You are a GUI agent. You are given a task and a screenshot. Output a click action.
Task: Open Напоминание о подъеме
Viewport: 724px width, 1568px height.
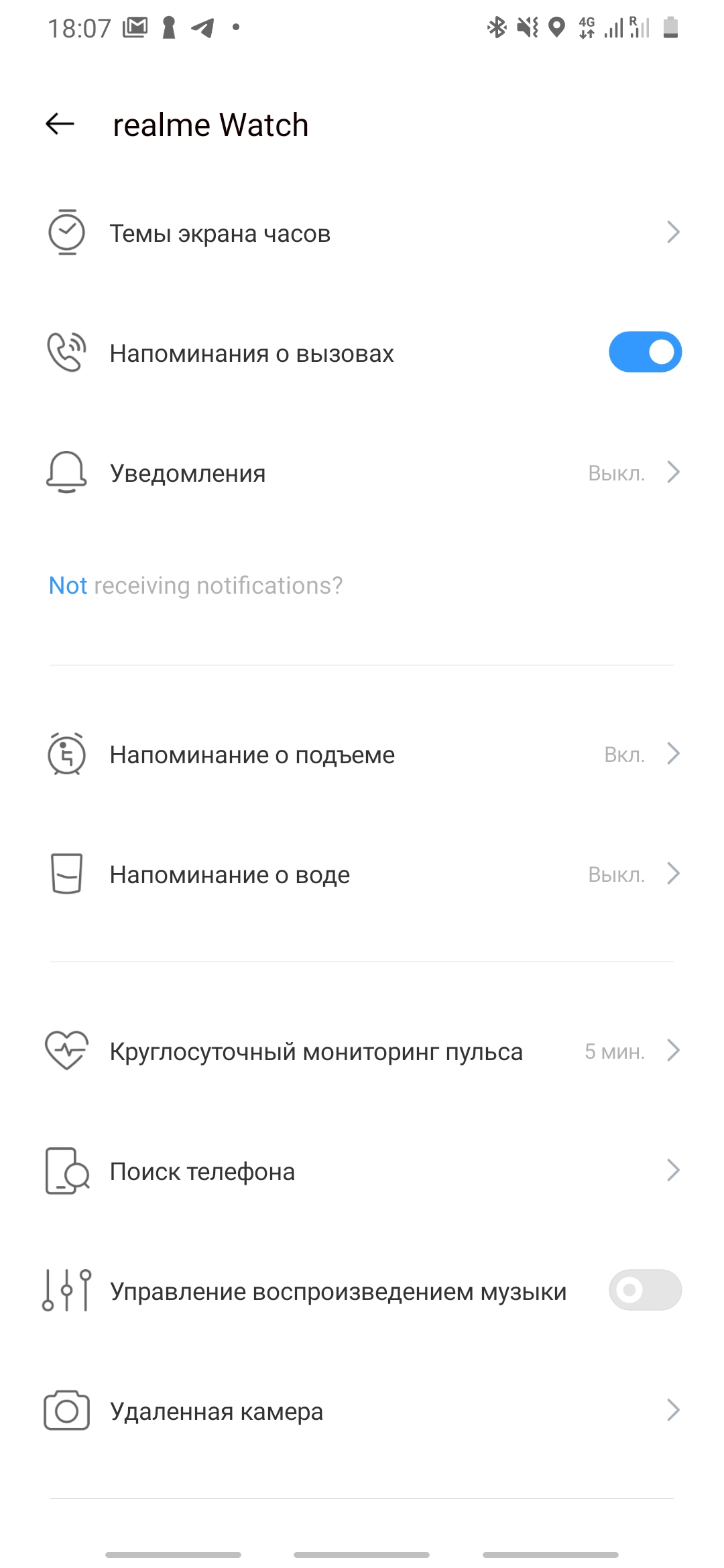362,755
